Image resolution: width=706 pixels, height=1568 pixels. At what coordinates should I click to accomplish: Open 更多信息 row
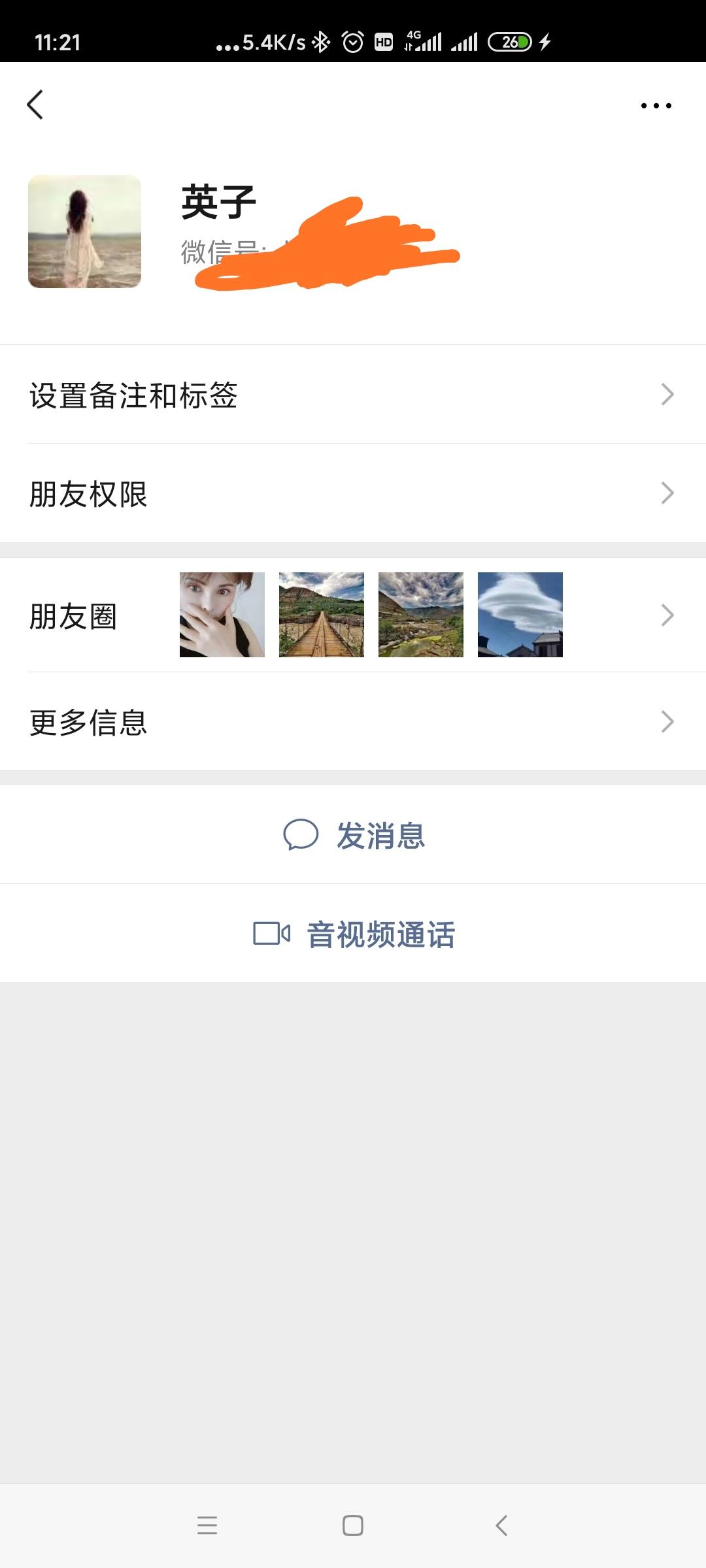pyautogui.click(x=353, y=722)
